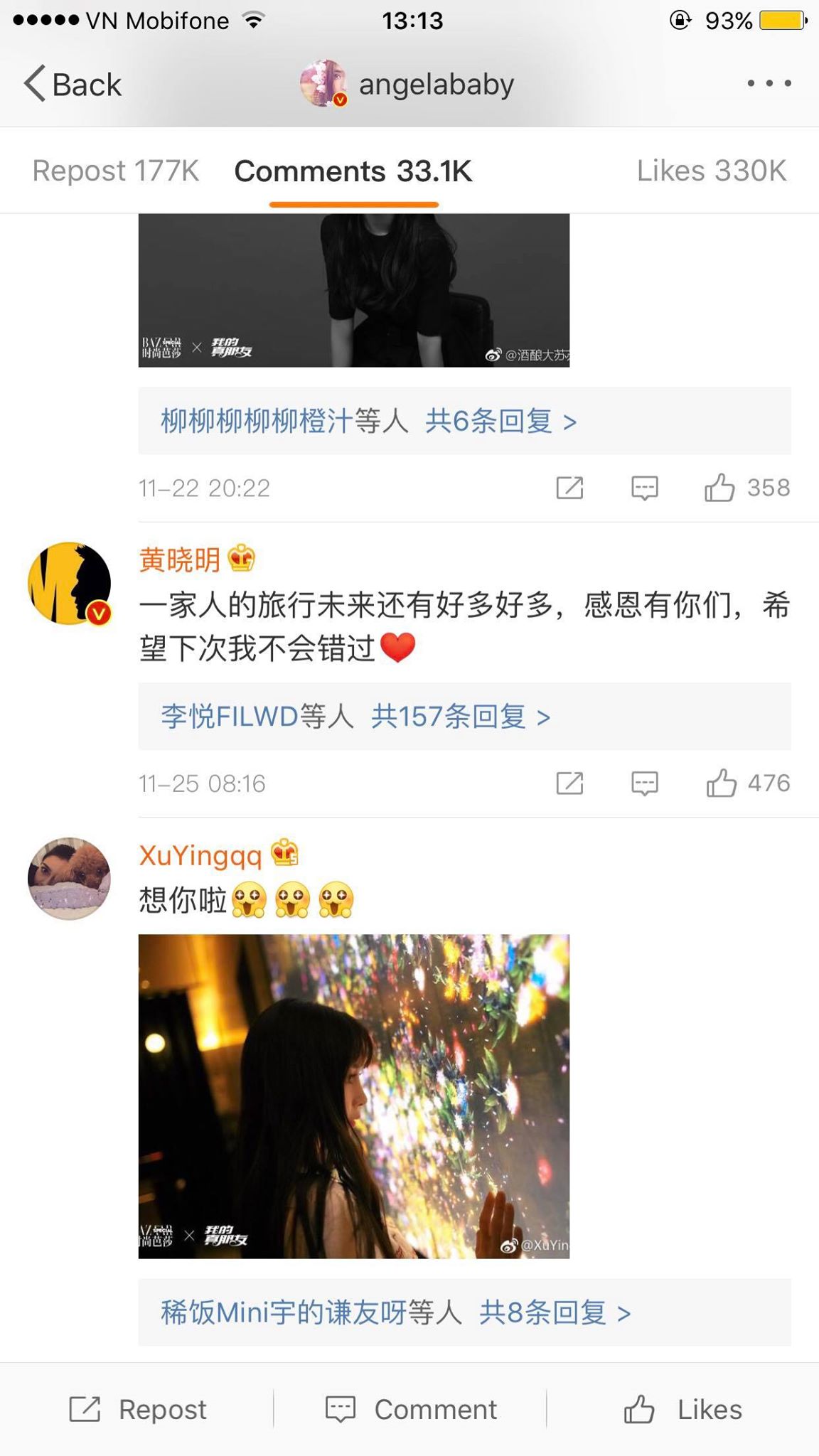Enlarge the photo in XuYingqq's comment

pyautogui.click(x=354, y=1096)
